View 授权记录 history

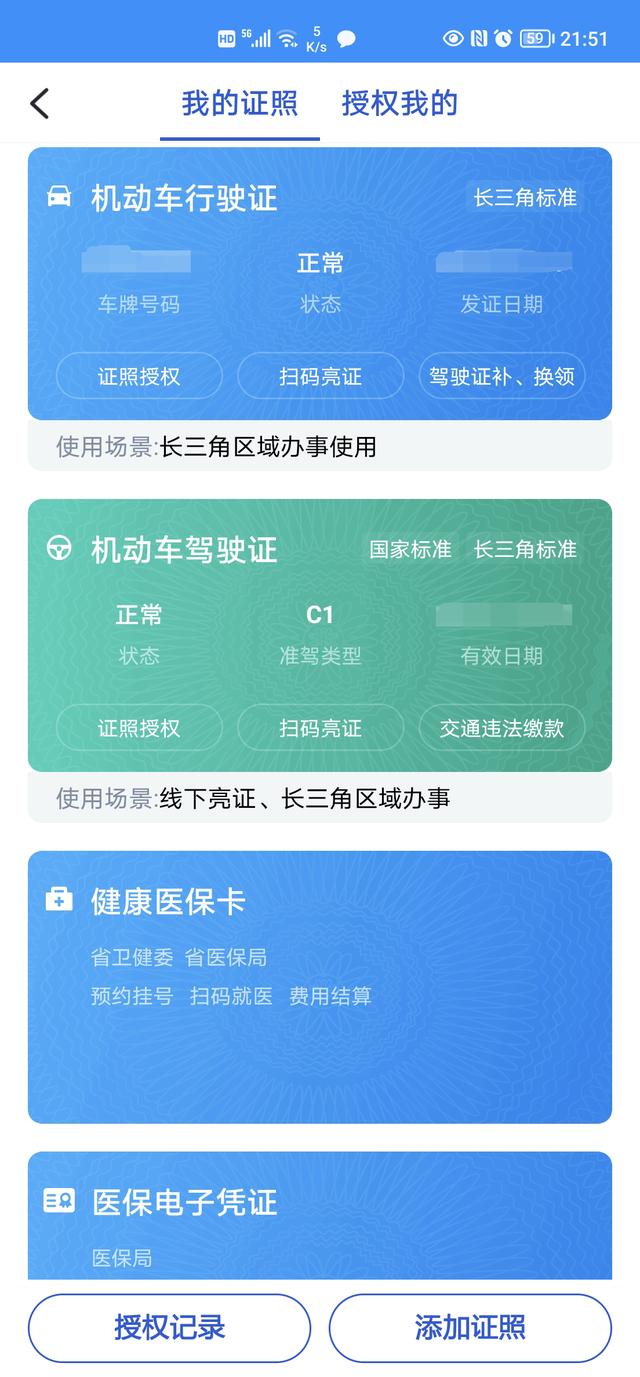pos(169,1328)
